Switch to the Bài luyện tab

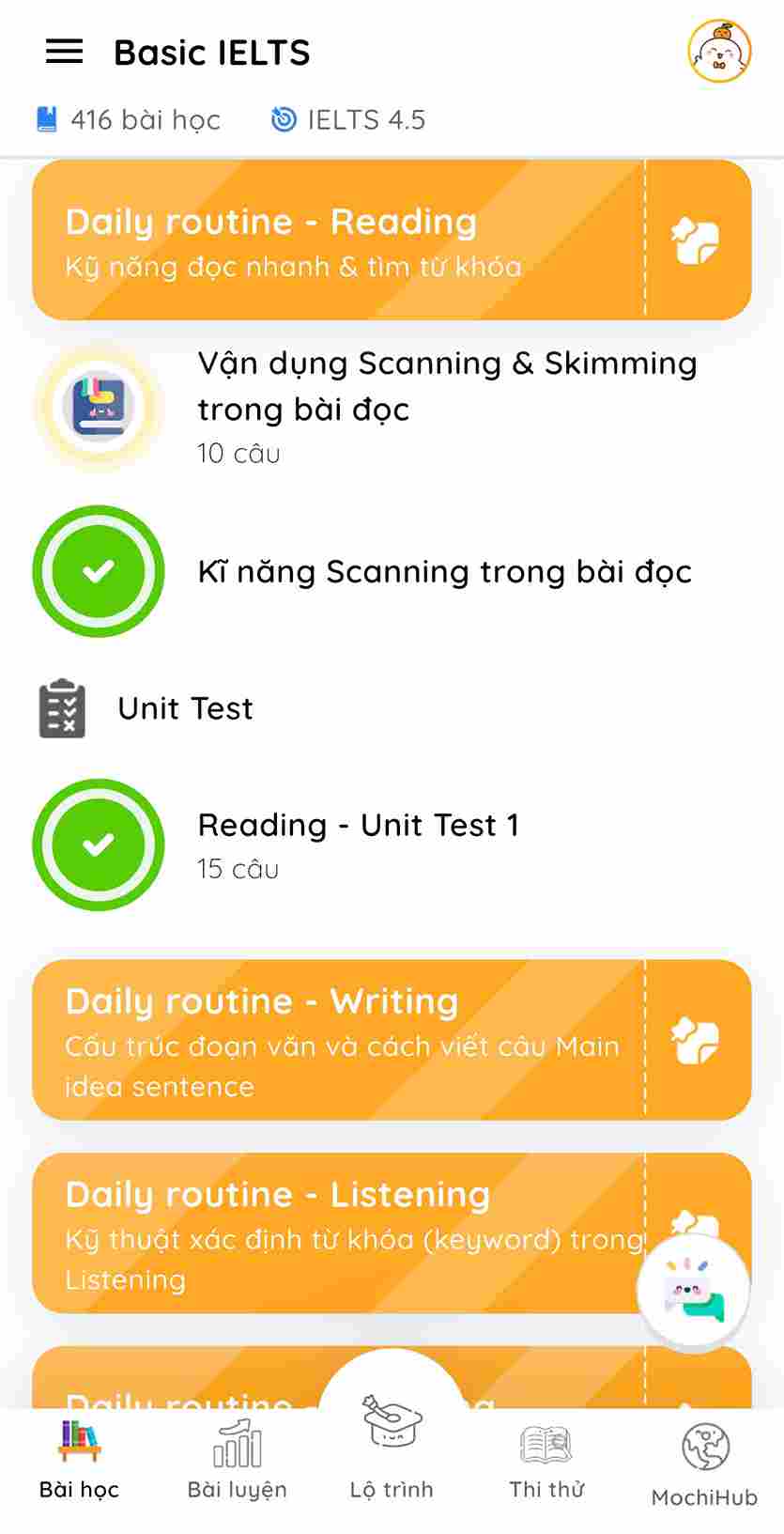[x=237, y=1461]
